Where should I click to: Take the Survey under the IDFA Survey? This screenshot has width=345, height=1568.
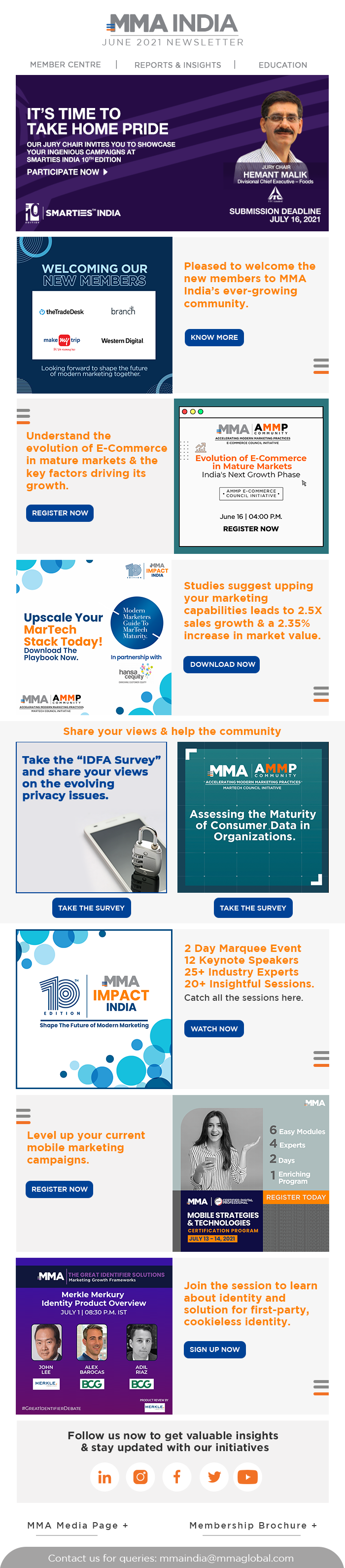coord(91,908)
